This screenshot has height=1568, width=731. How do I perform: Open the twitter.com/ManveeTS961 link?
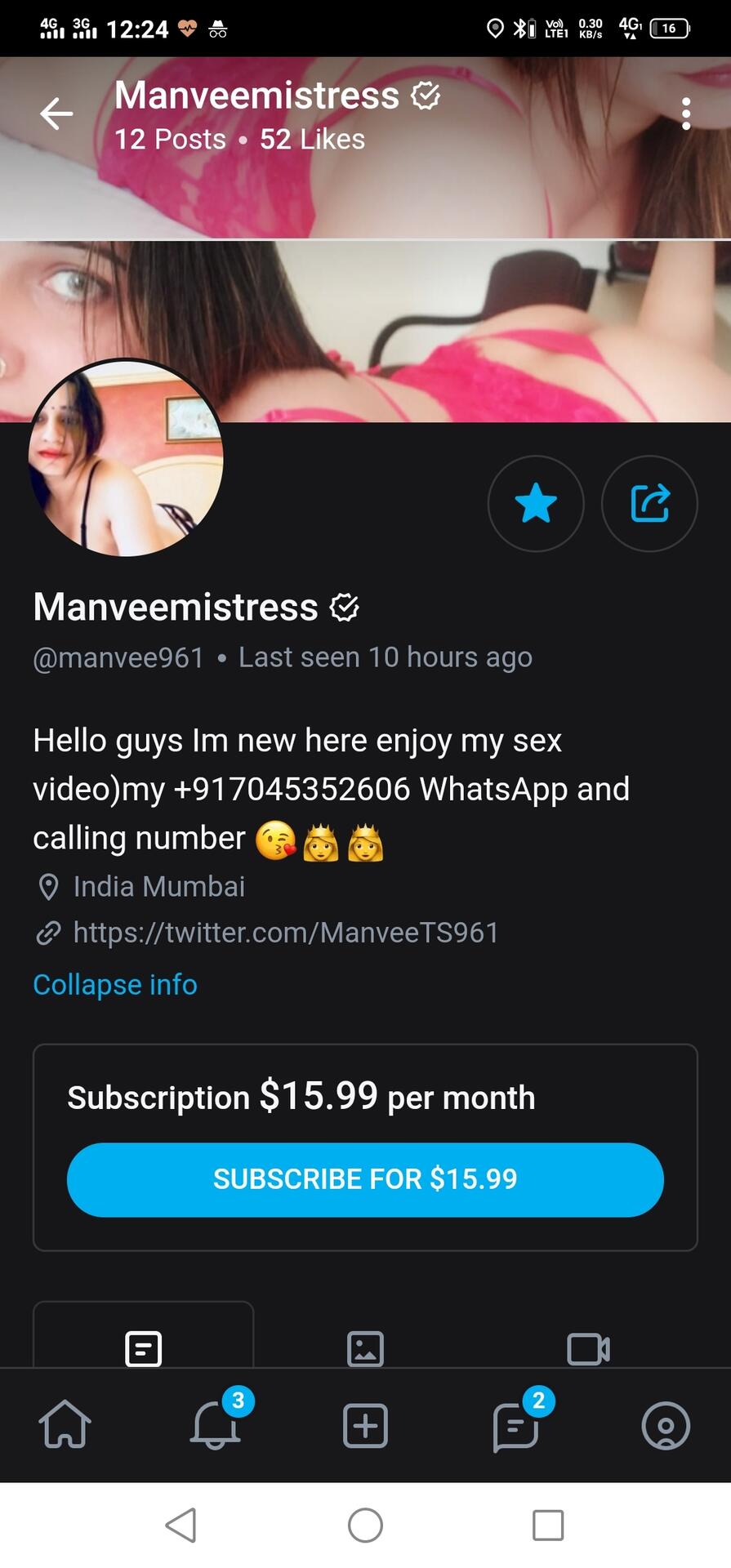[x=285, y=933]
